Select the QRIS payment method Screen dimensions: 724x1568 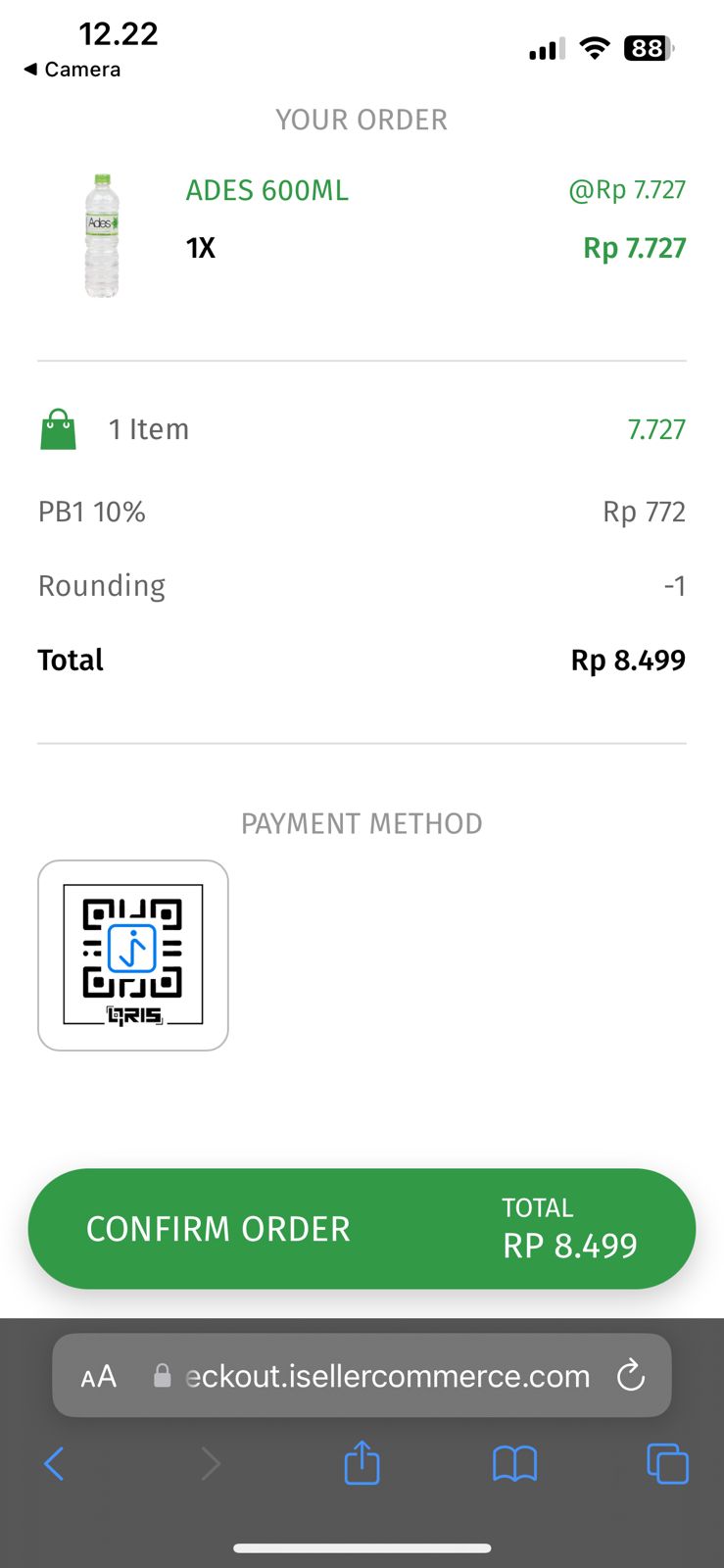tap(133, 955)
